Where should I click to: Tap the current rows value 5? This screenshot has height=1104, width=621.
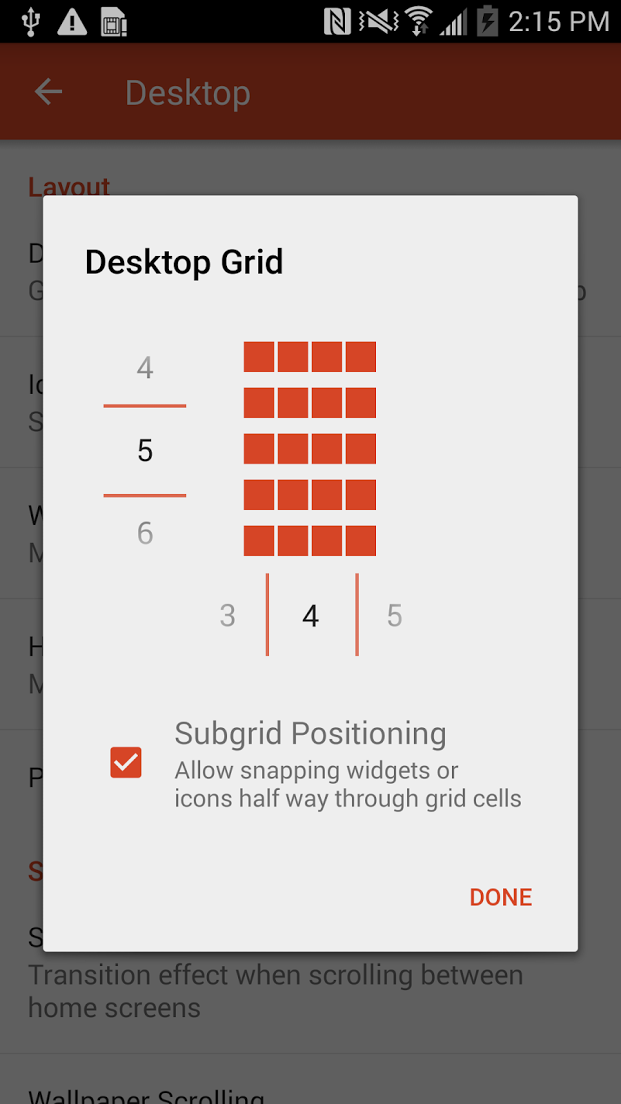click(145, 451)
